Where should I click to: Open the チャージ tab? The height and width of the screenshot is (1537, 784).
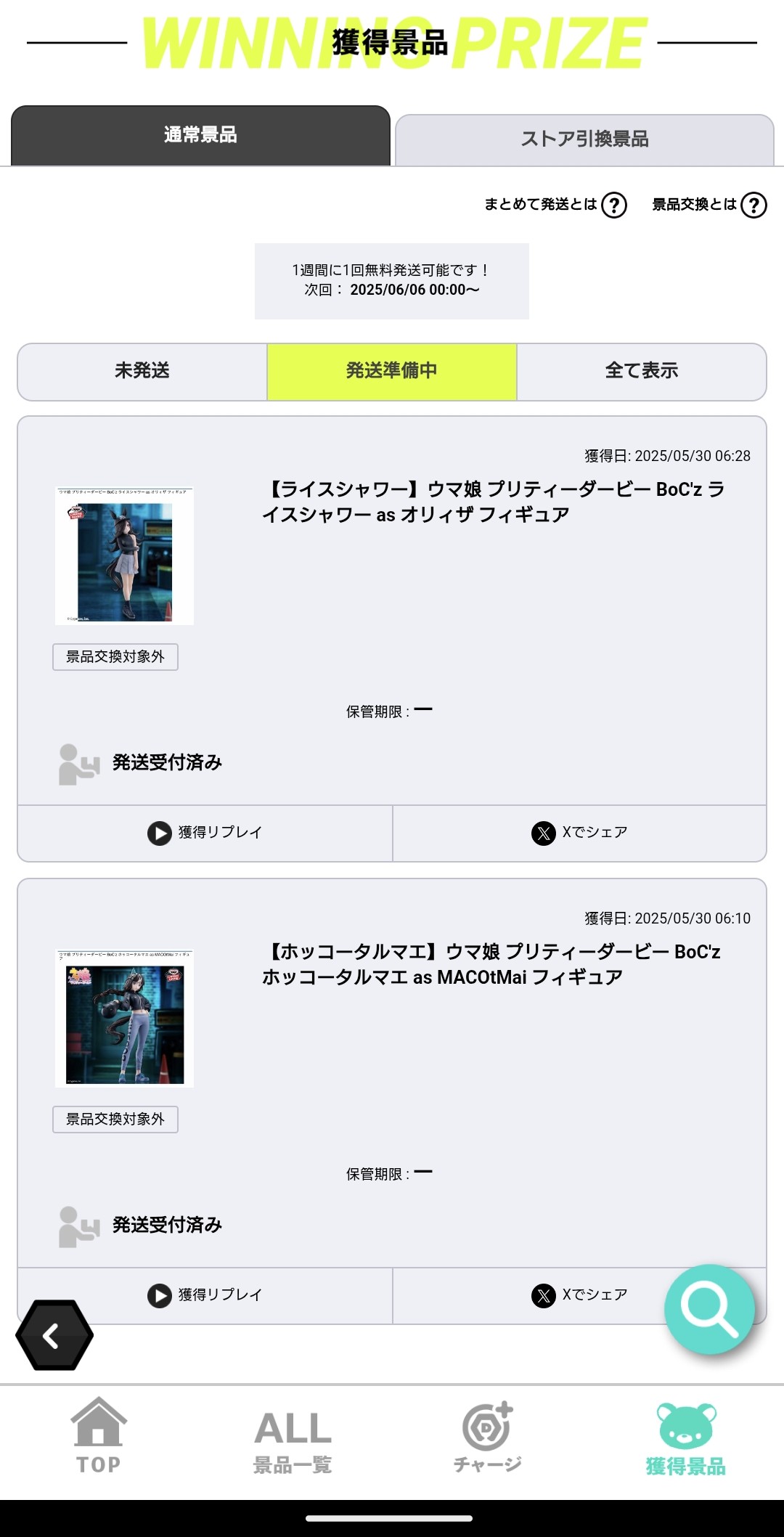click(x=488, y=1437)
